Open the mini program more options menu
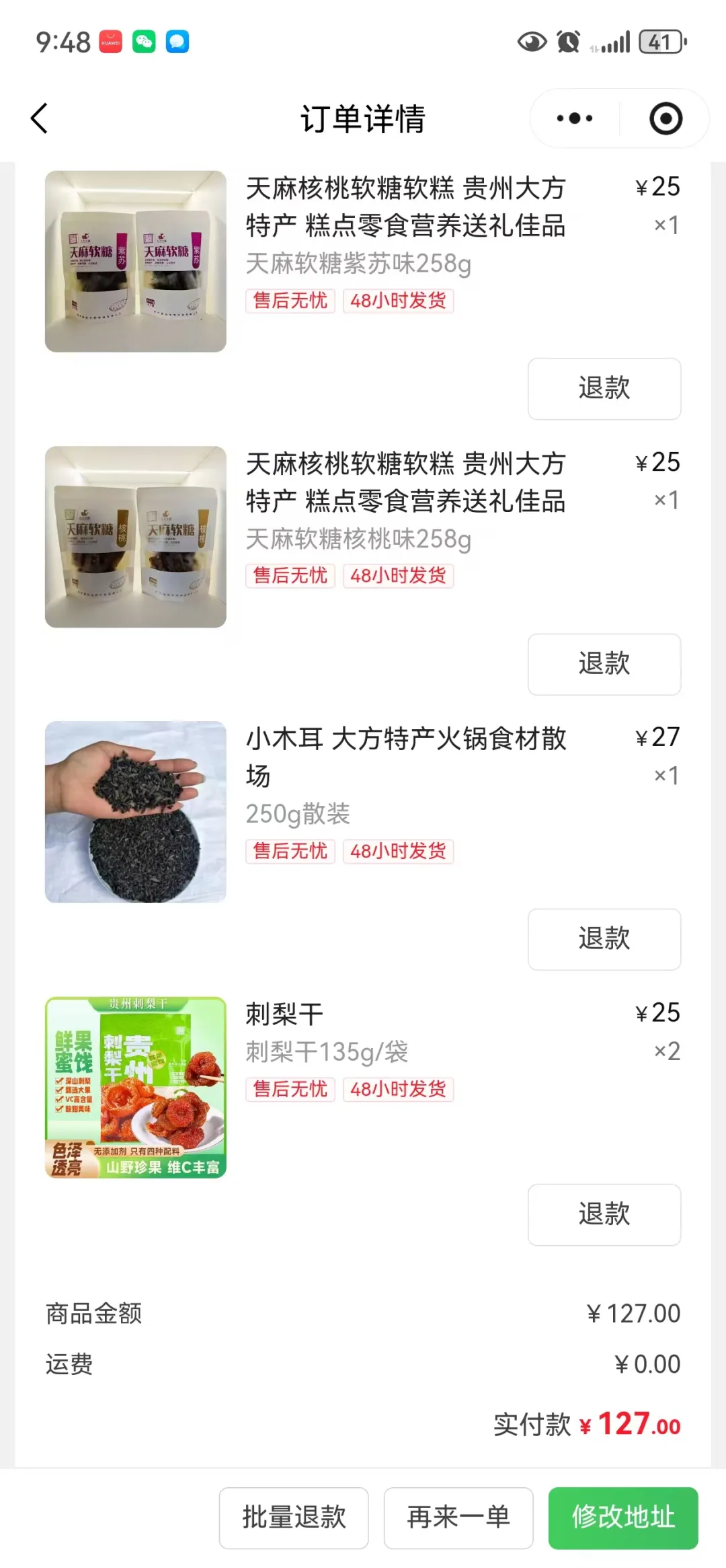726x1568 pixels. tap(575, 118)
